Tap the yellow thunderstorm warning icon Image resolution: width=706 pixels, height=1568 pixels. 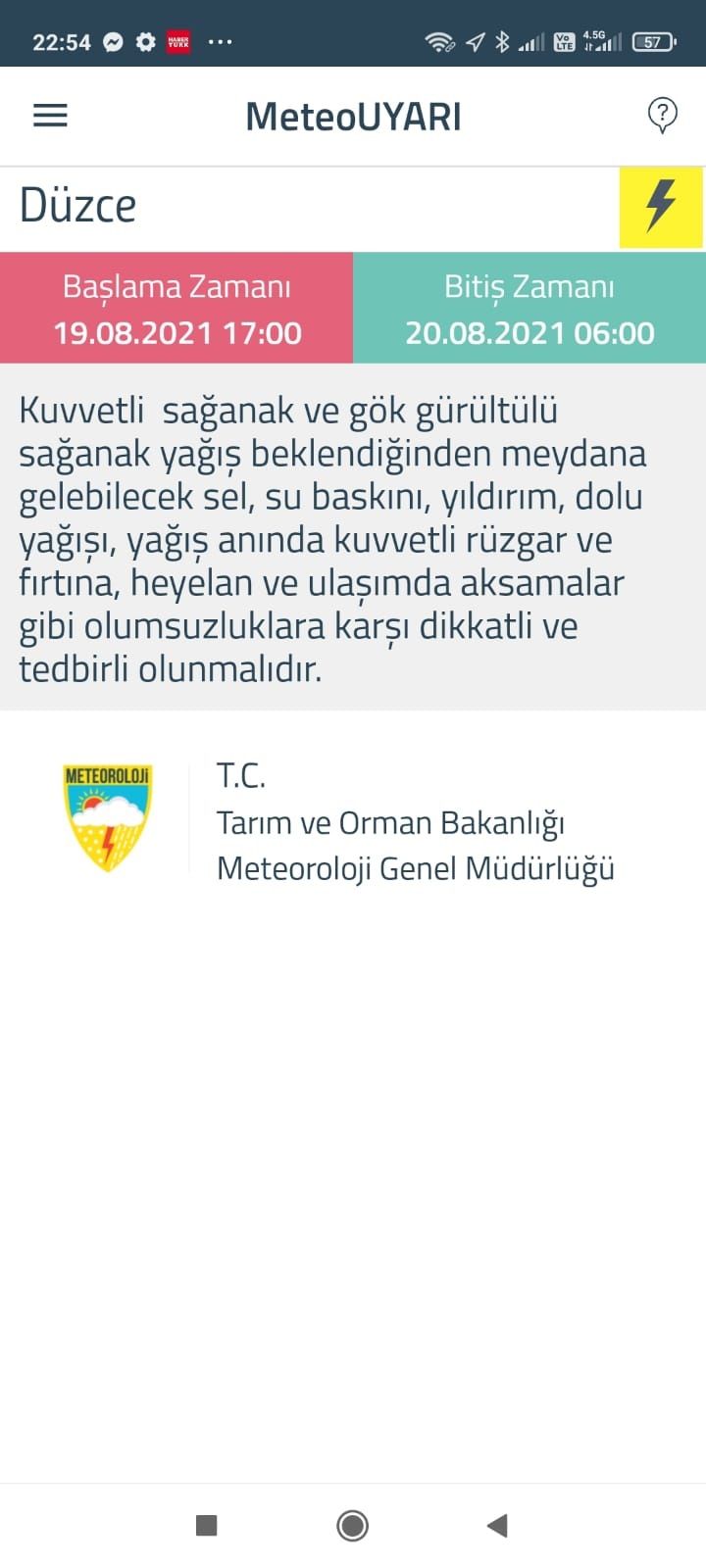tap(661, 207)
